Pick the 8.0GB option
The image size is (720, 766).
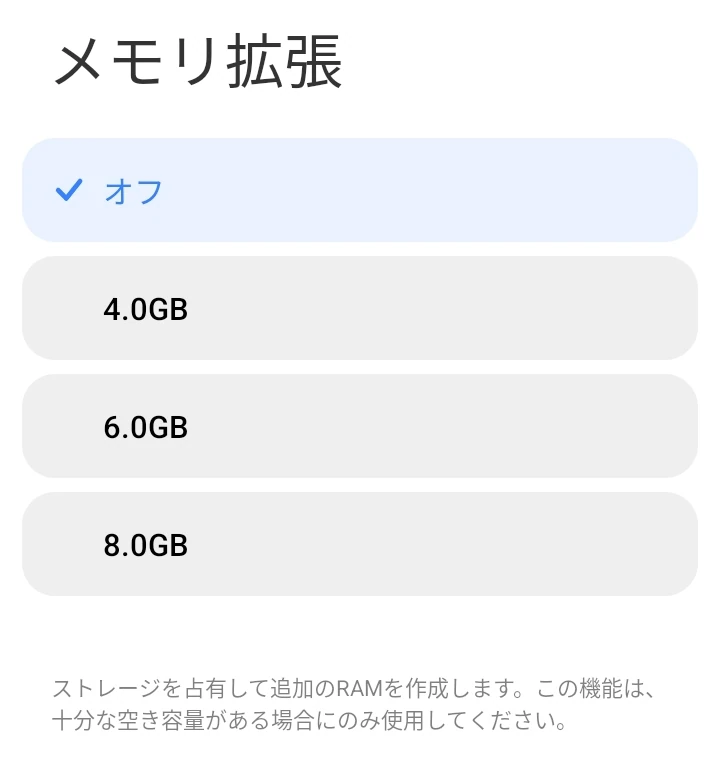pyautogui.click(x=359, y=545)
